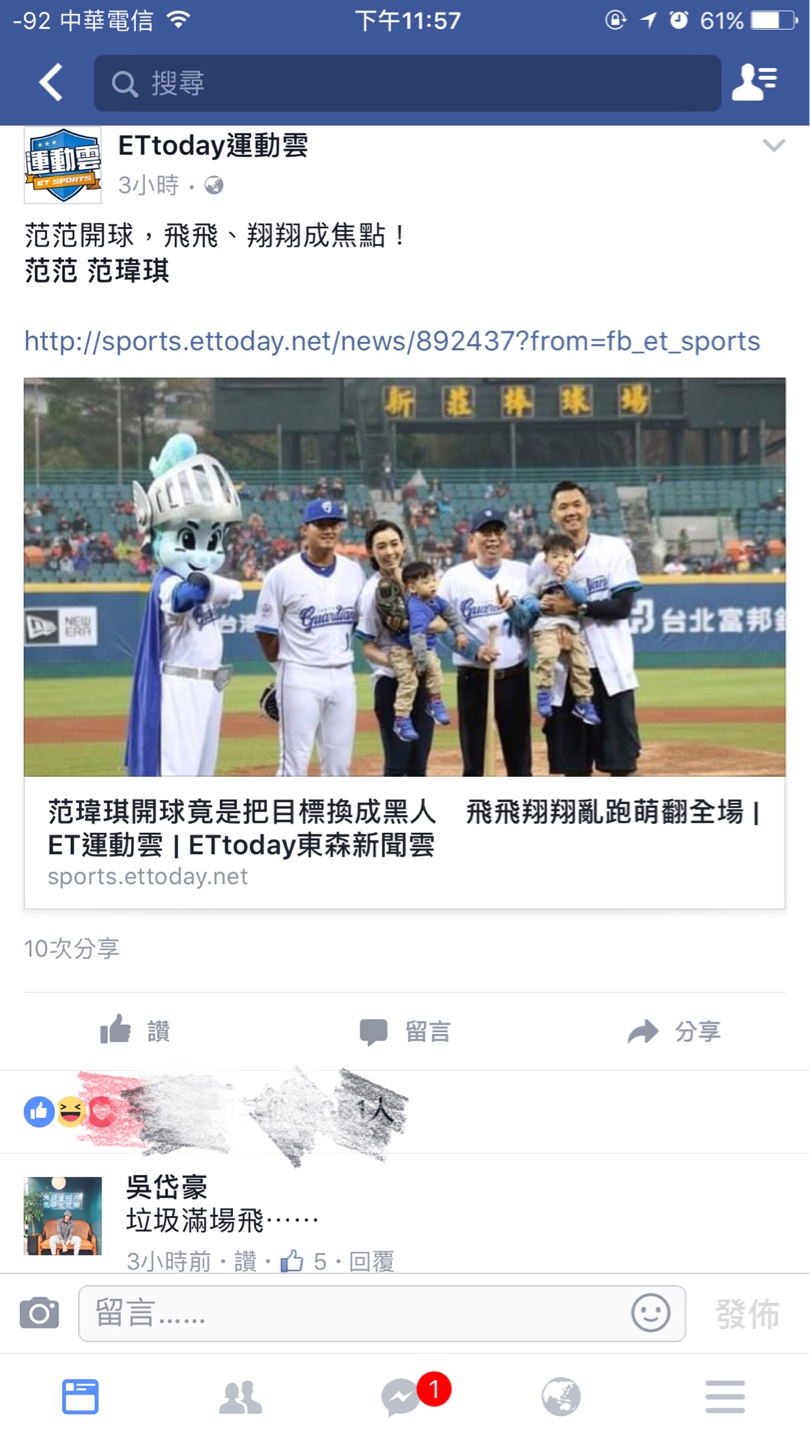Switch to the friend requests tab

(x=240, y=1397)
